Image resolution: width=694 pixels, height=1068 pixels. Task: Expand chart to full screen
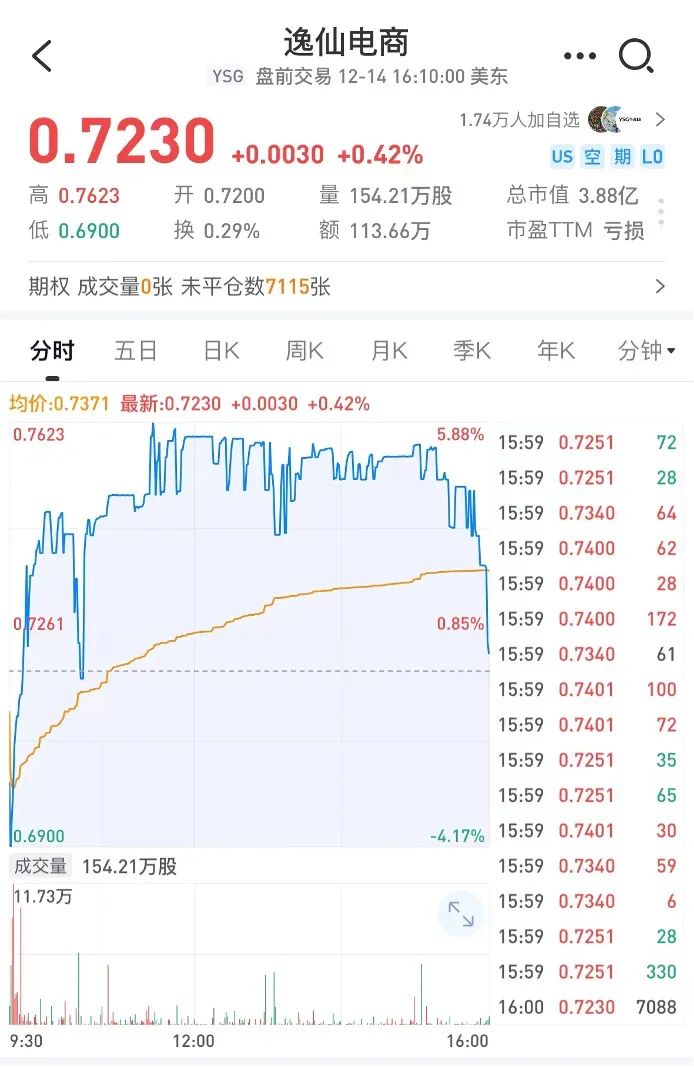[x=461, y=913]
